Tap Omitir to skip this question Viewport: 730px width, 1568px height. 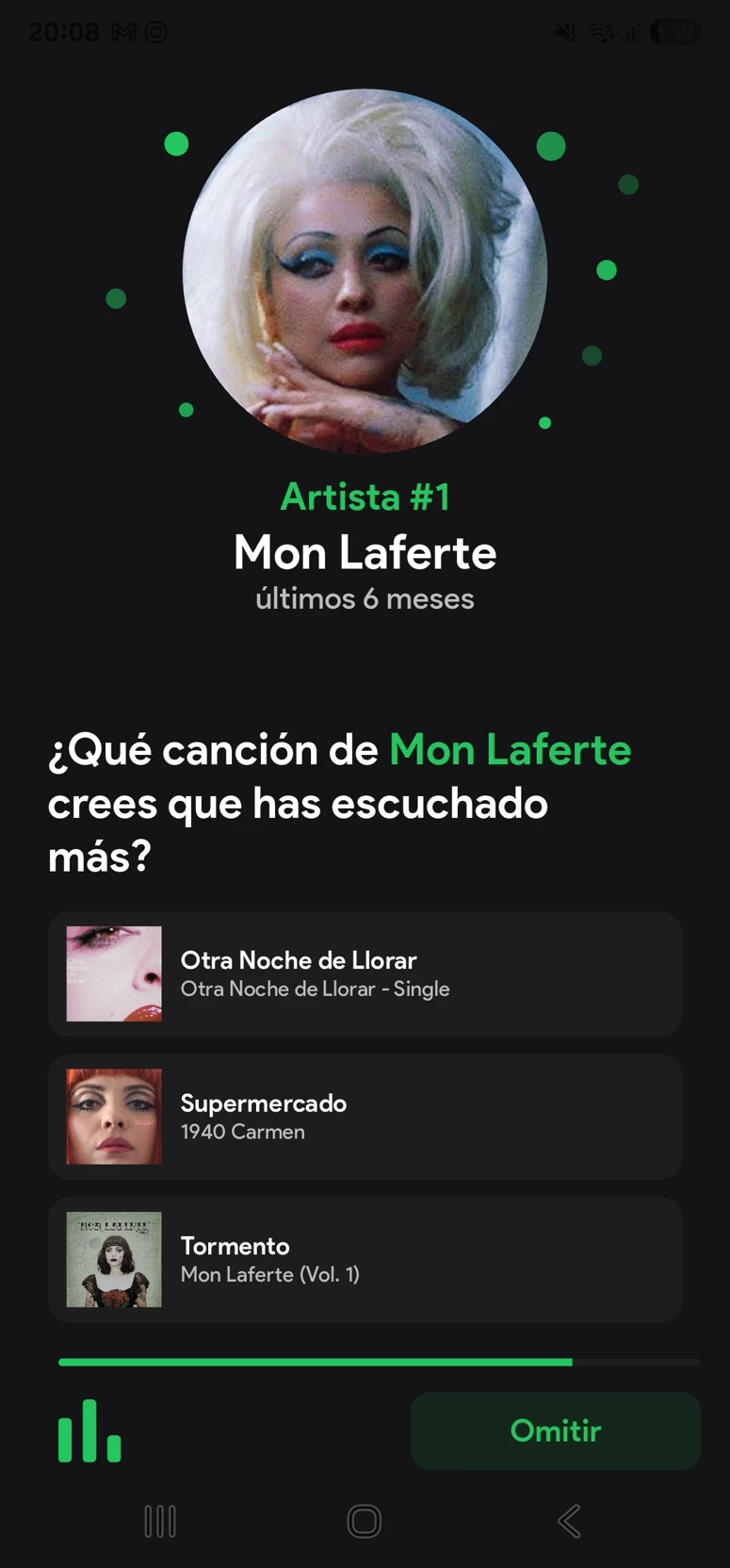click(x=555, y=1430)
